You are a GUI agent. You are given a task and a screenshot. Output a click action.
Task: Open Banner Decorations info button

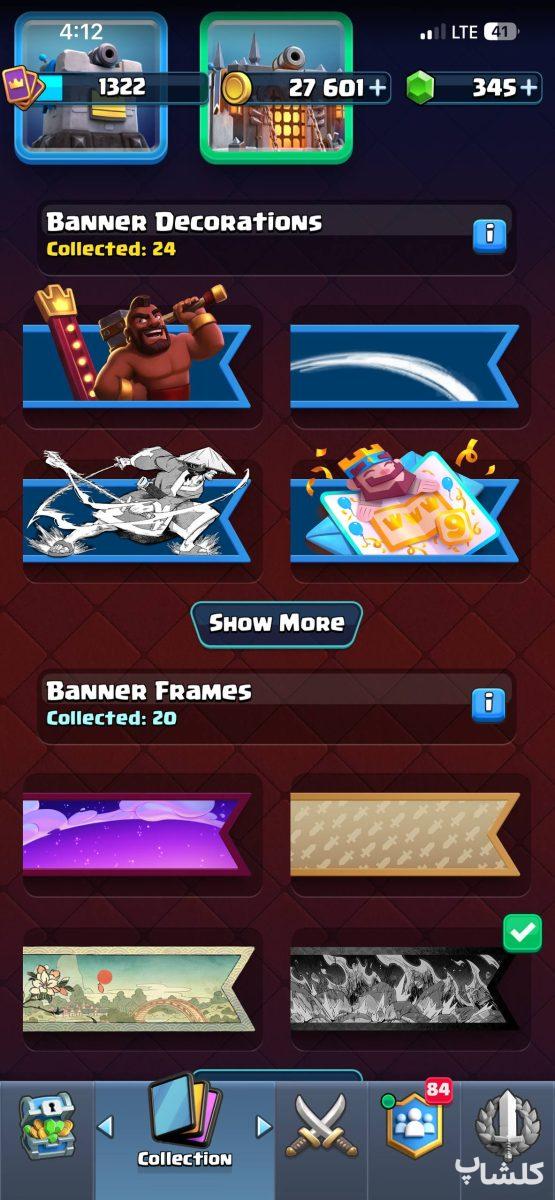click(x=489, y=235)
